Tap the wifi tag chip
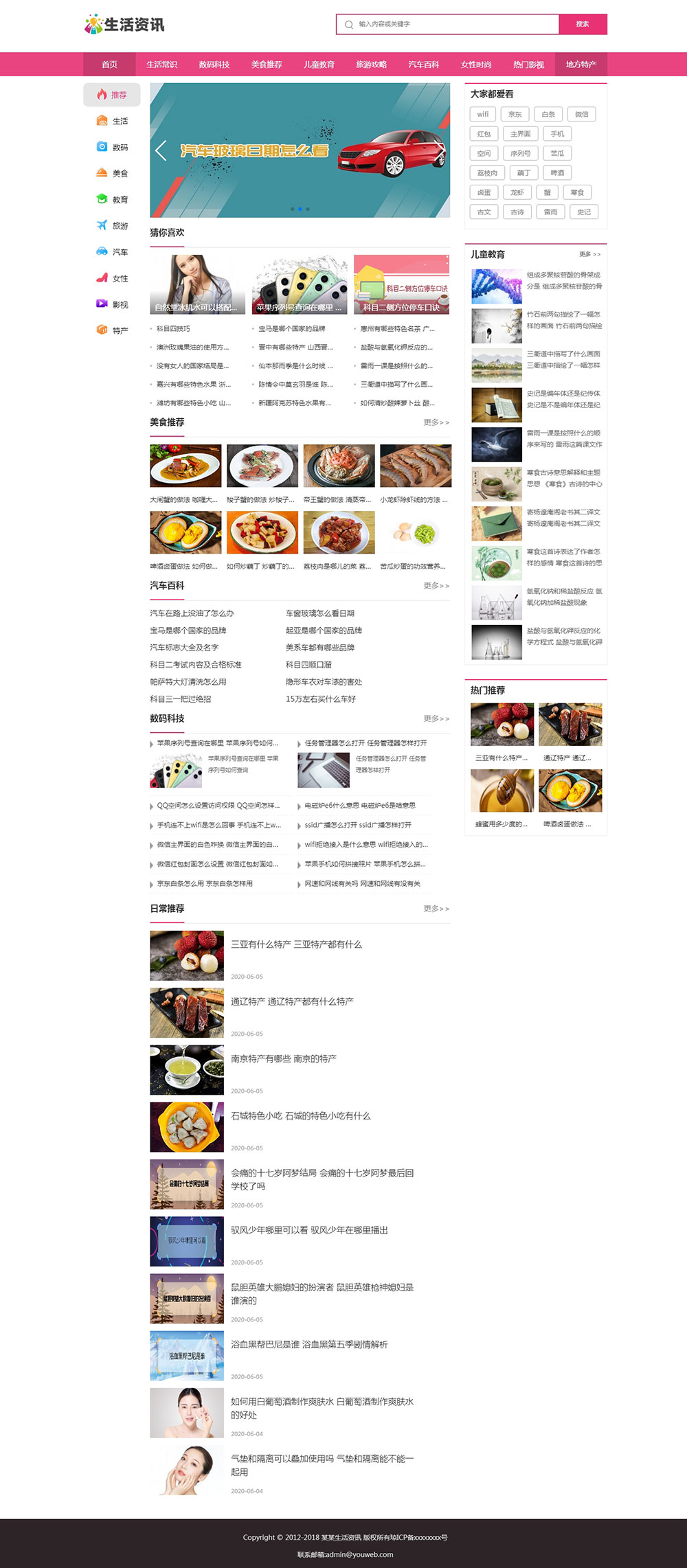 pos(483,114)
